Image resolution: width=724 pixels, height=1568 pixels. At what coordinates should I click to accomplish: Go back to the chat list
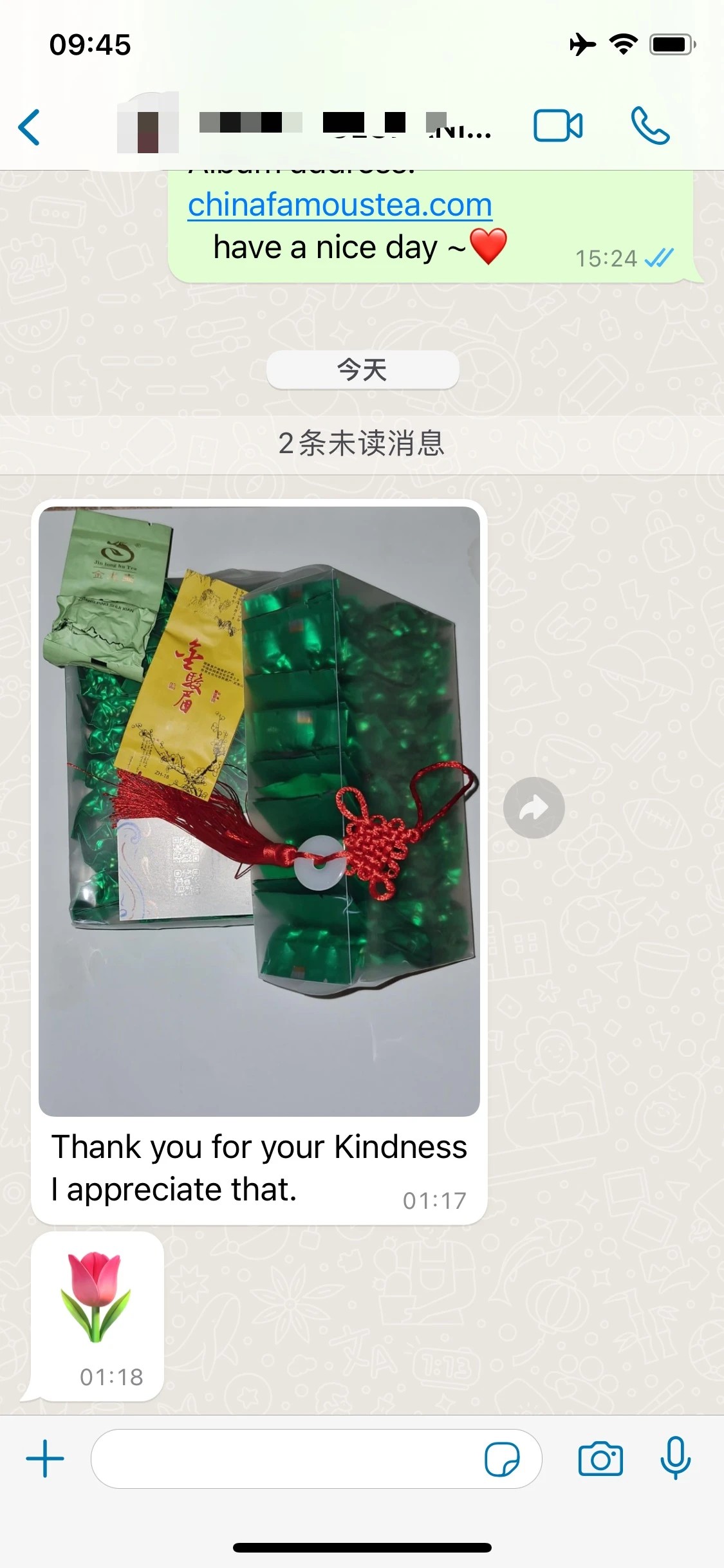pos(30,127)
